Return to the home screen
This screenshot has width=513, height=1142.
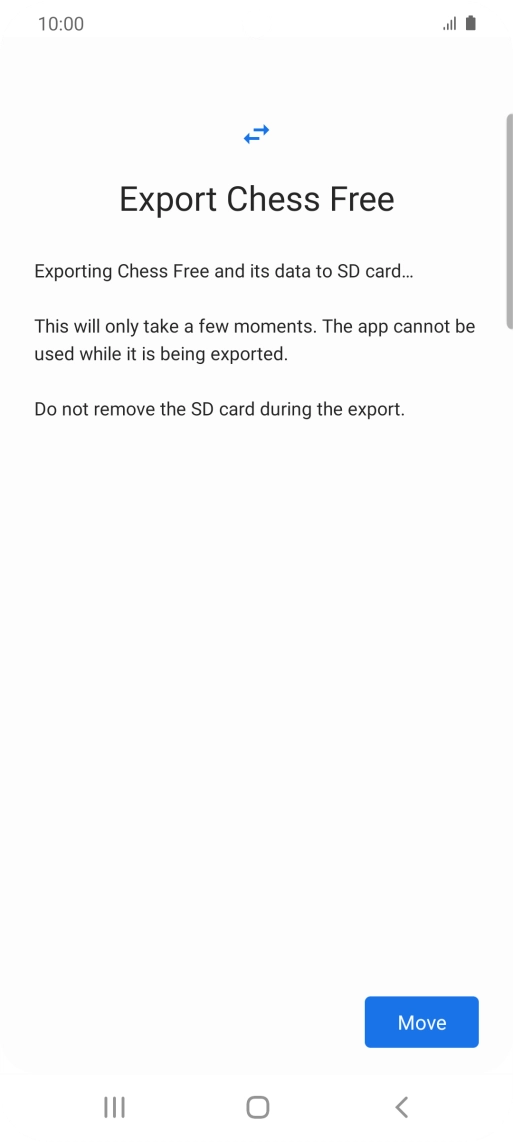tap(257, 1107)
